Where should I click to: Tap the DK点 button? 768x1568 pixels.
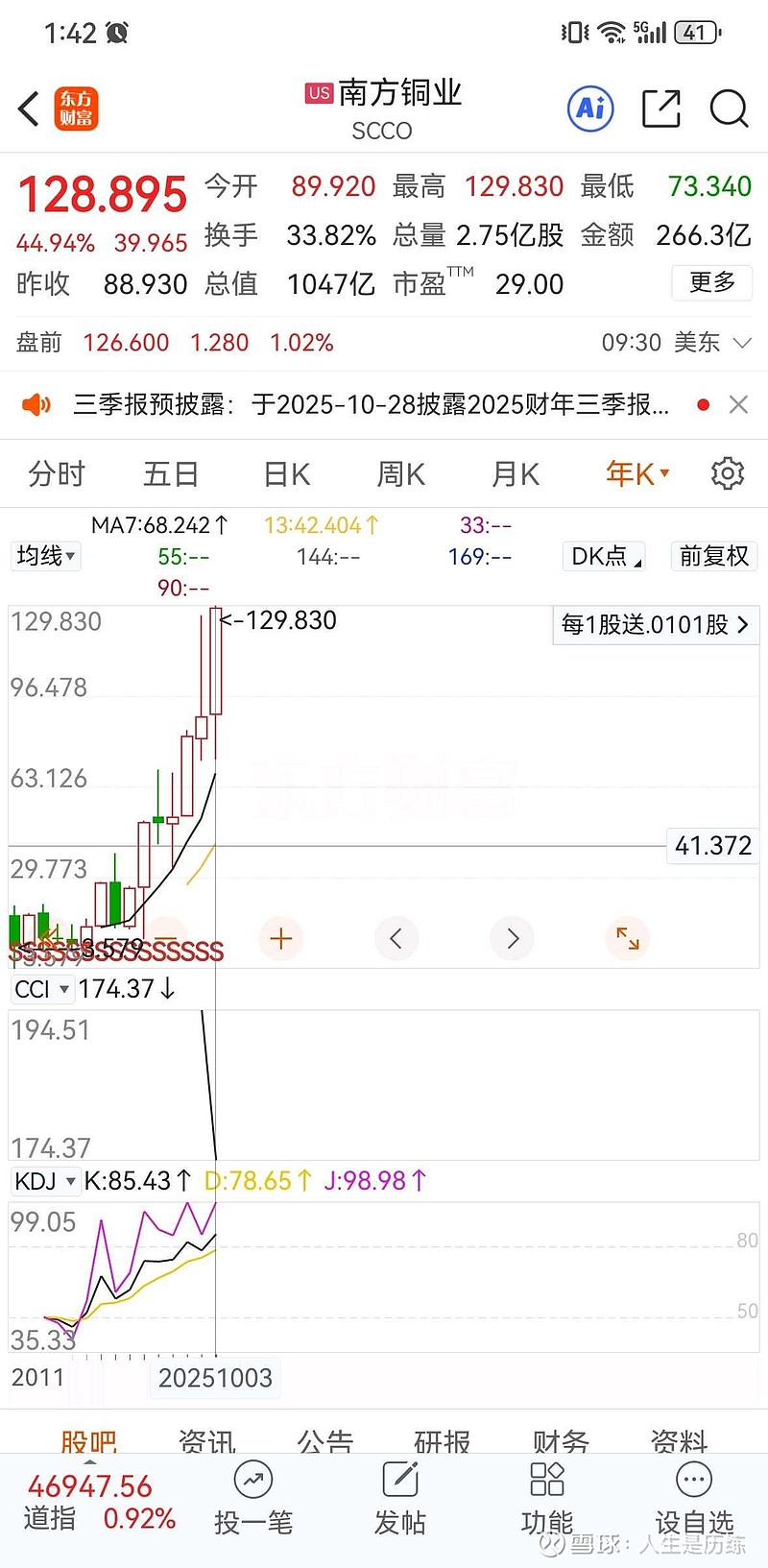[x=605, y=556]
